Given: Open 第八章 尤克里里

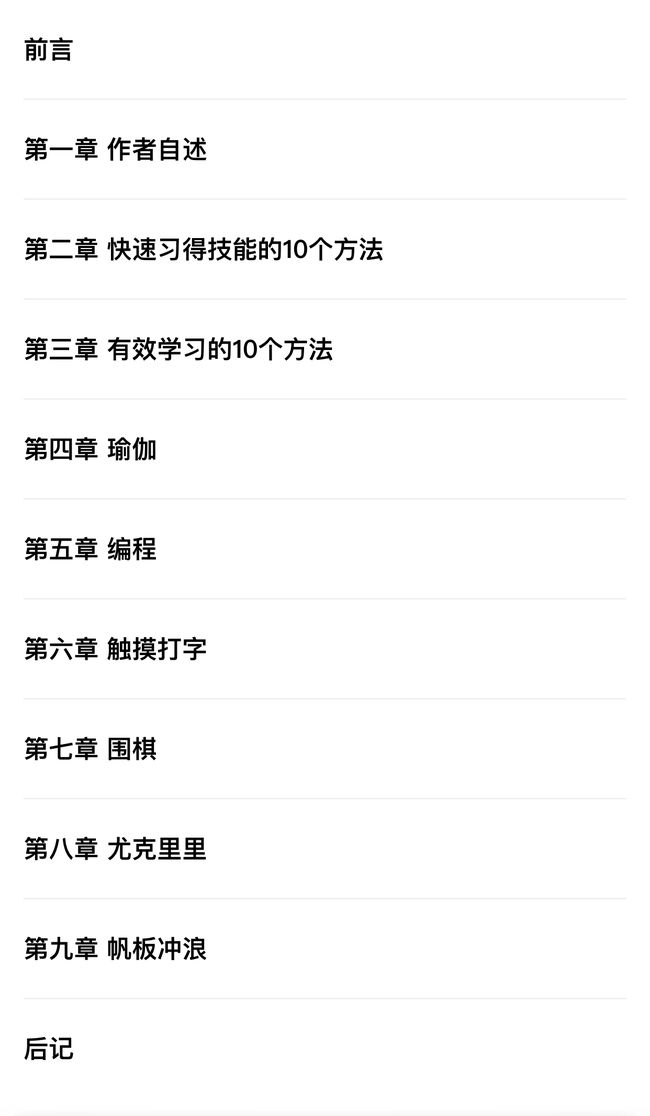Looking at the screenshot, I should point(325,848).
